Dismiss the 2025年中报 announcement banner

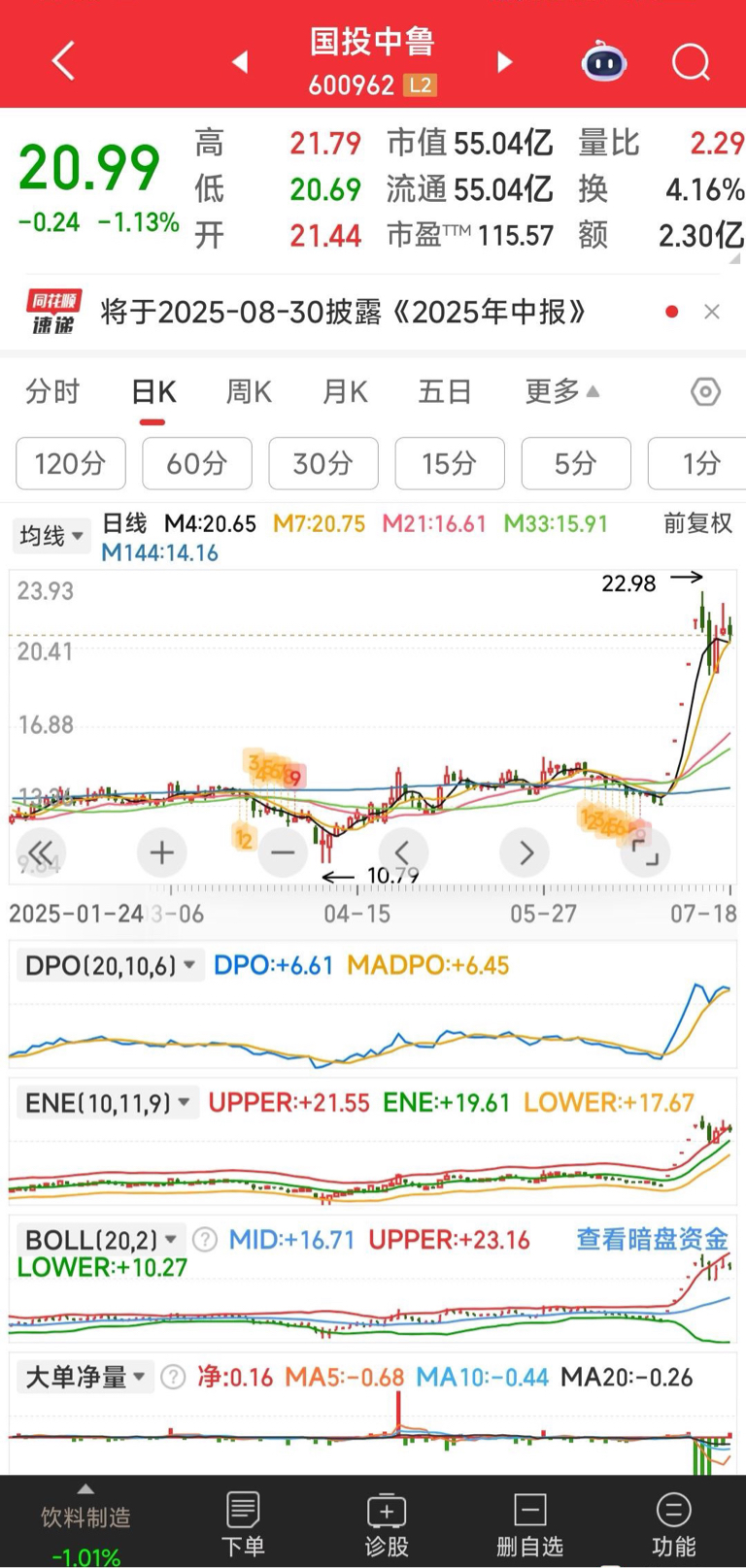pos(712,312)
